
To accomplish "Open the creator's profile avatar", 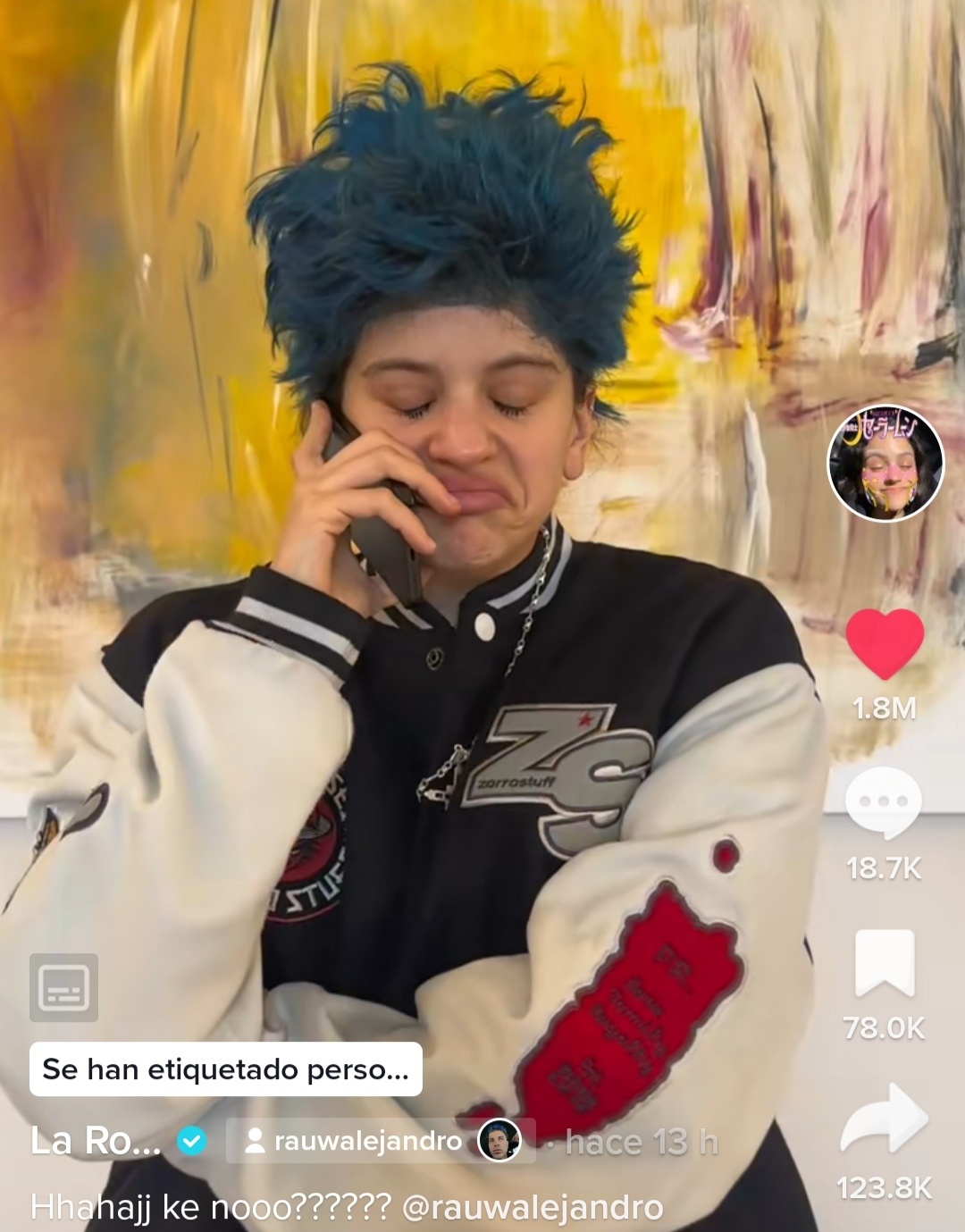I will pyautogui.click(x=885, y=466).
